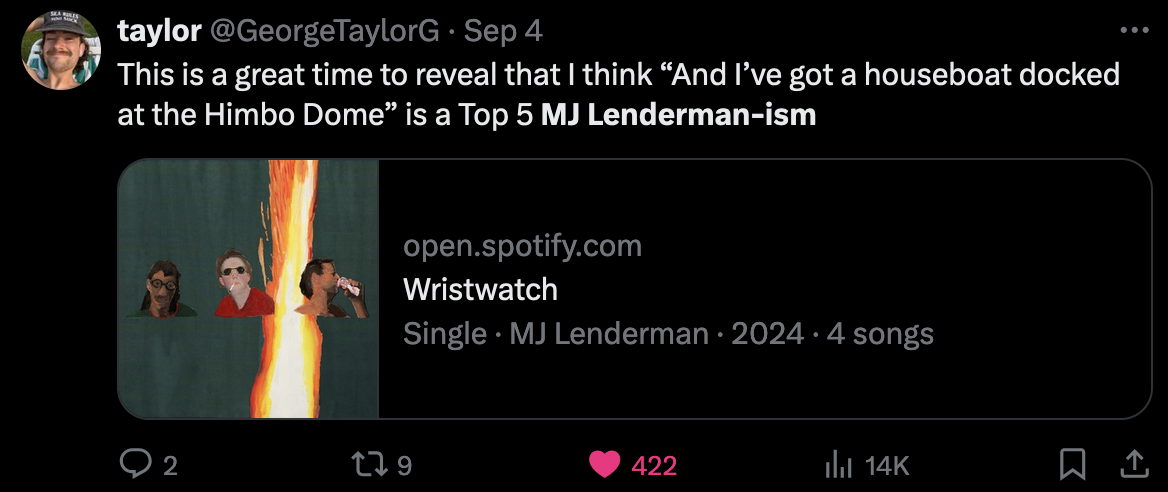Open the @GeorgeTaylorG handle link
The width and height of the screenshot is (1168, 492).
point(325,31)
